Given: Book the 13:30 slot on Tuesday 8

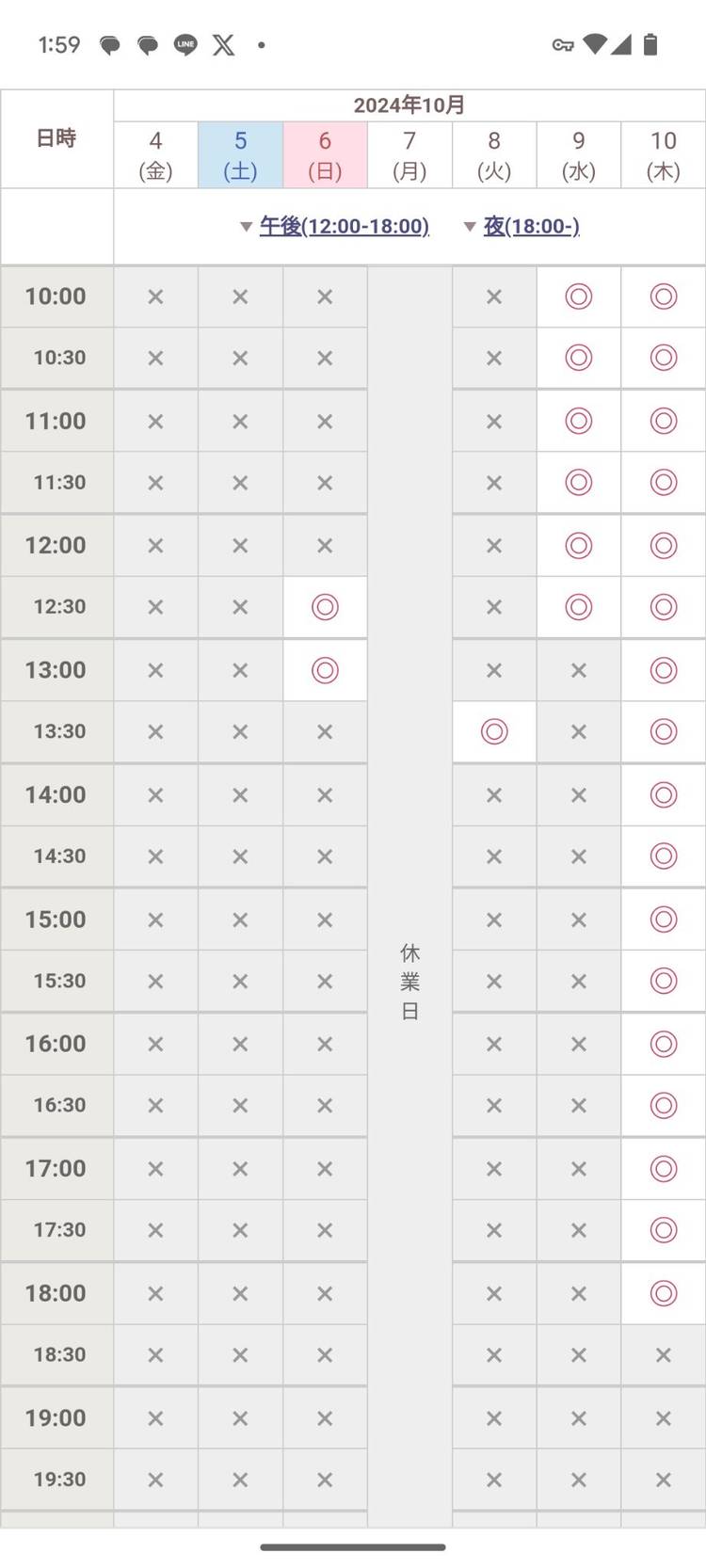Looking at the screenshot, I should 494,731.
